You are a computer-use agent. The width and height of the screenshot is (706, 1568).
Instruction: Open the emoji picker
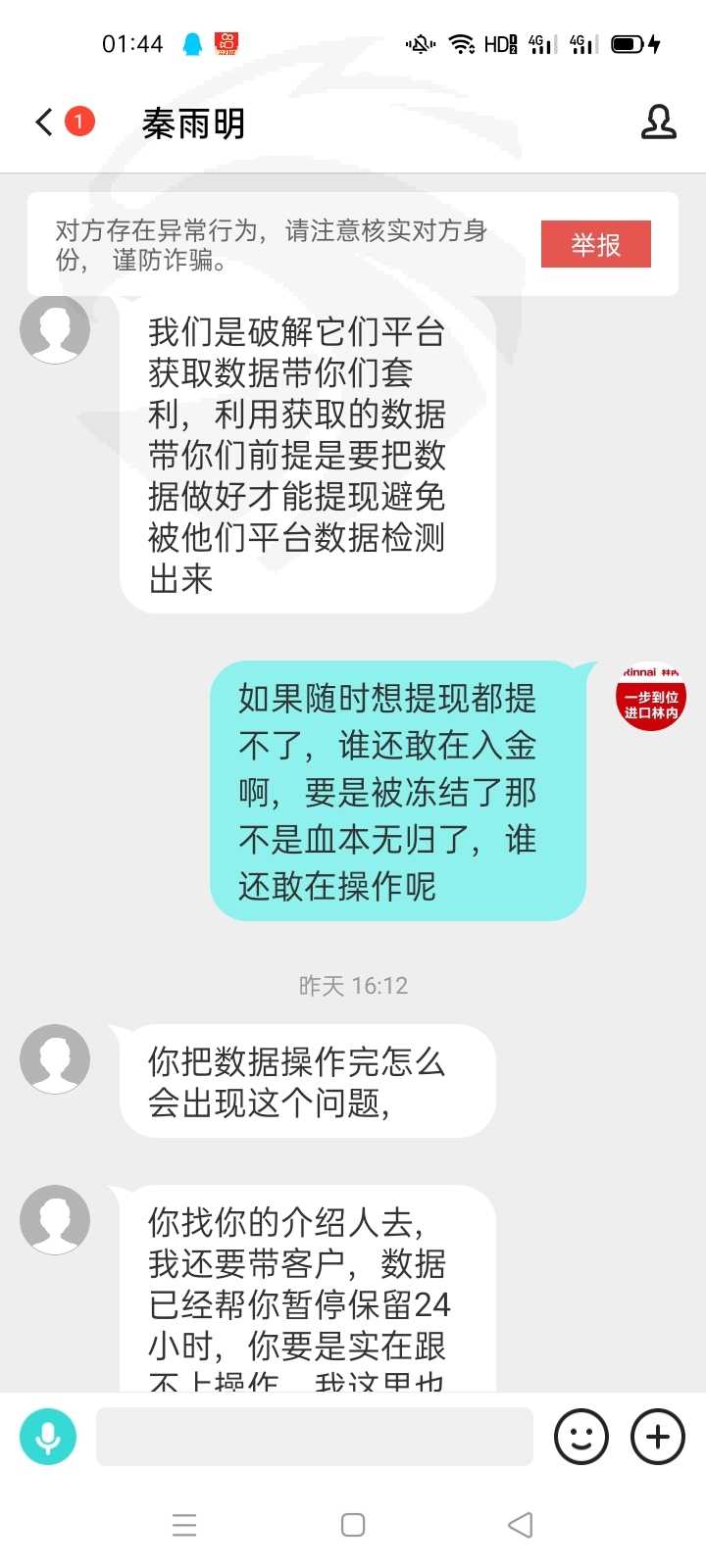(581, 1437)
